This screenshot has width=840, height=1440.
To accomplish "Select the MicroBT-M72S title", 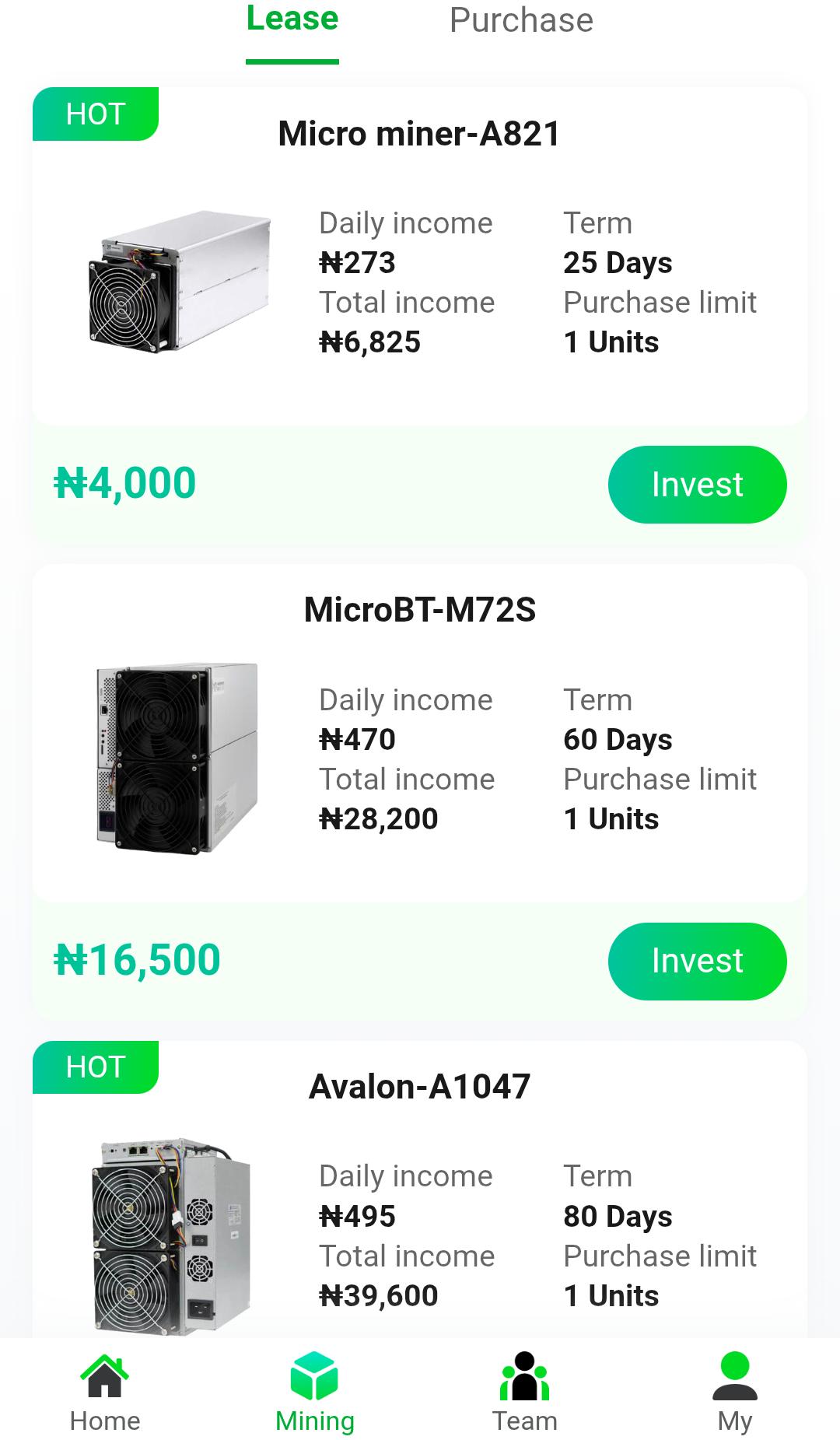I will tap(420, 611).
